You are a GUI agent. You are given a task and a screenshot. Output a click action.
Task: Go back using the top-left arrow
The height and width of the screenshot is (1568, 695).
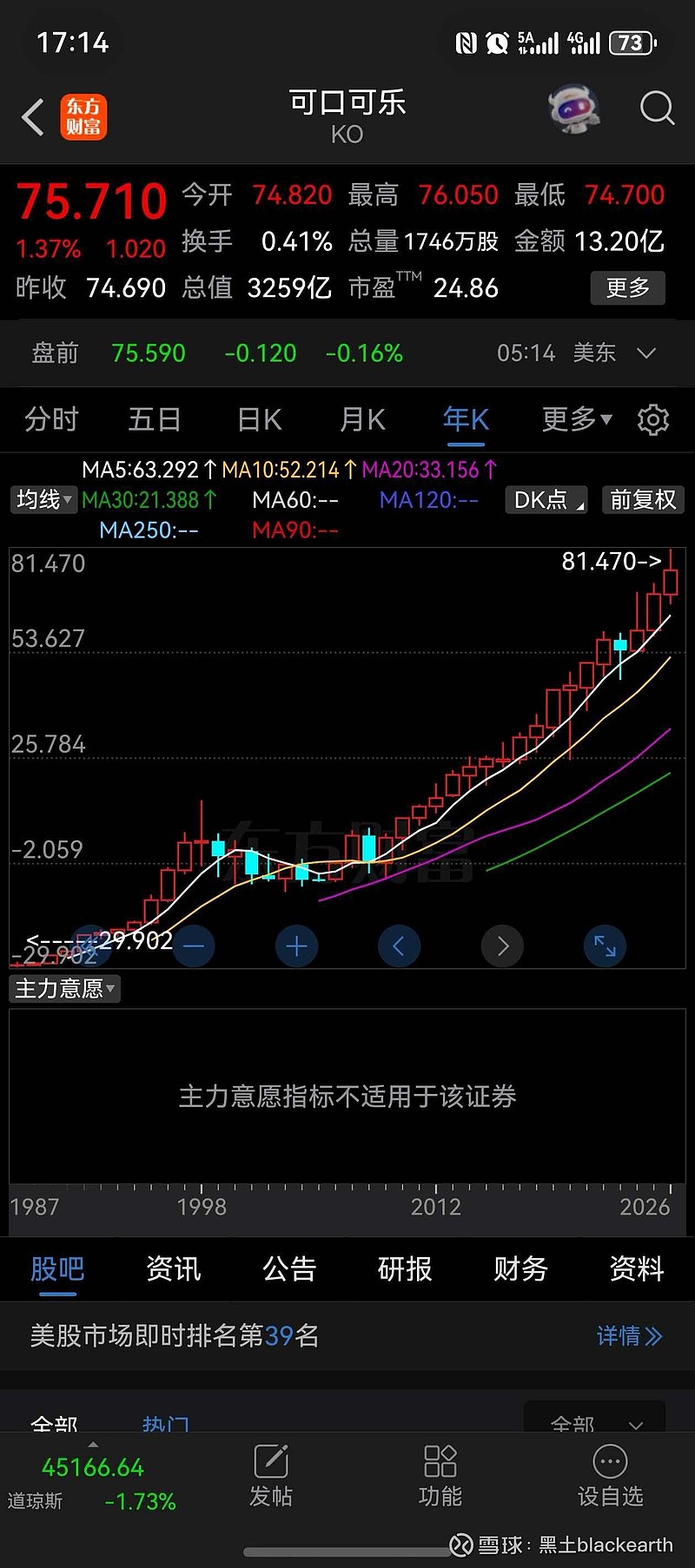33,117
